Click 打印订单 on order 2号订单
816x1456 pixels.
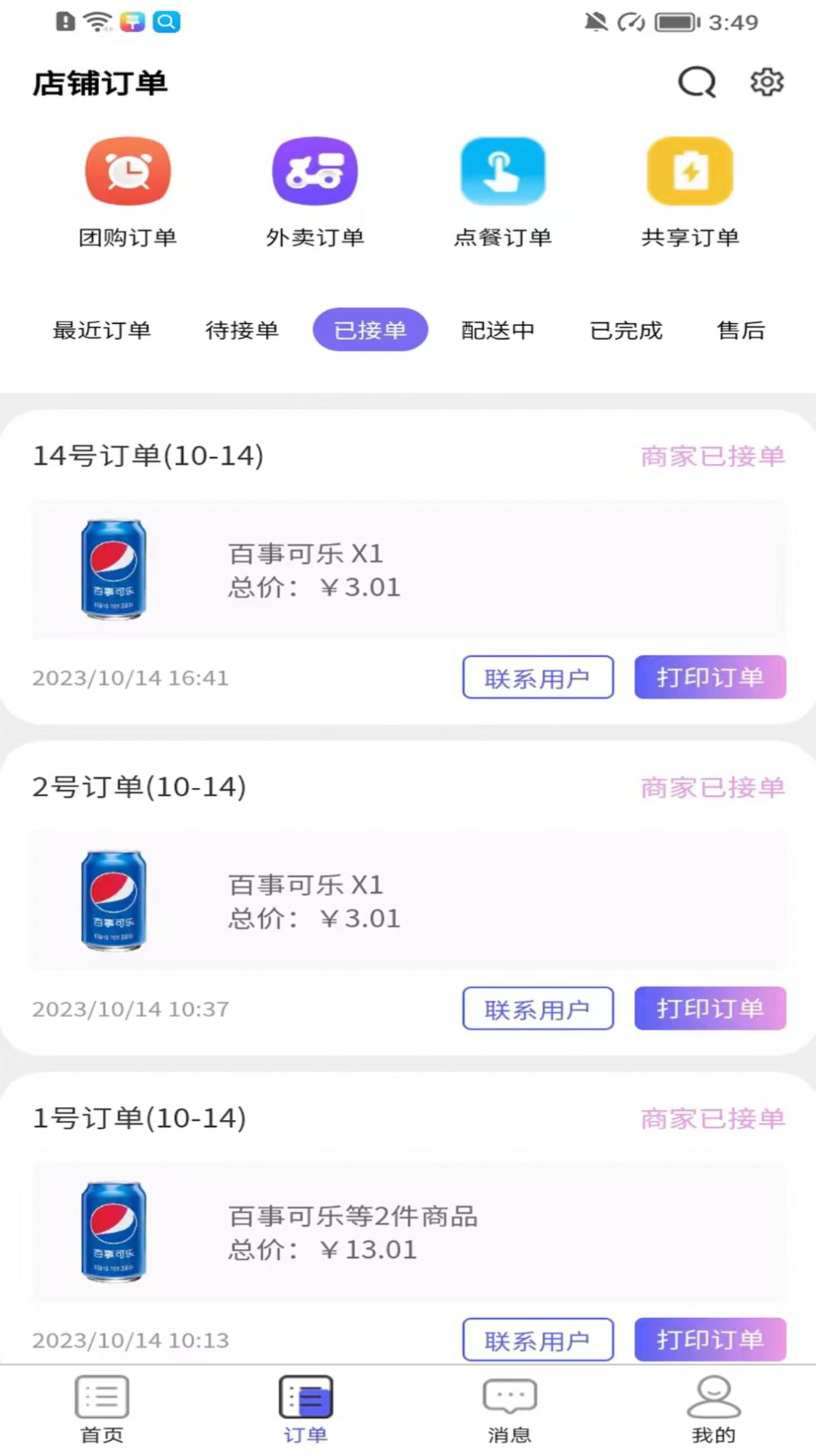[709, 1008]
